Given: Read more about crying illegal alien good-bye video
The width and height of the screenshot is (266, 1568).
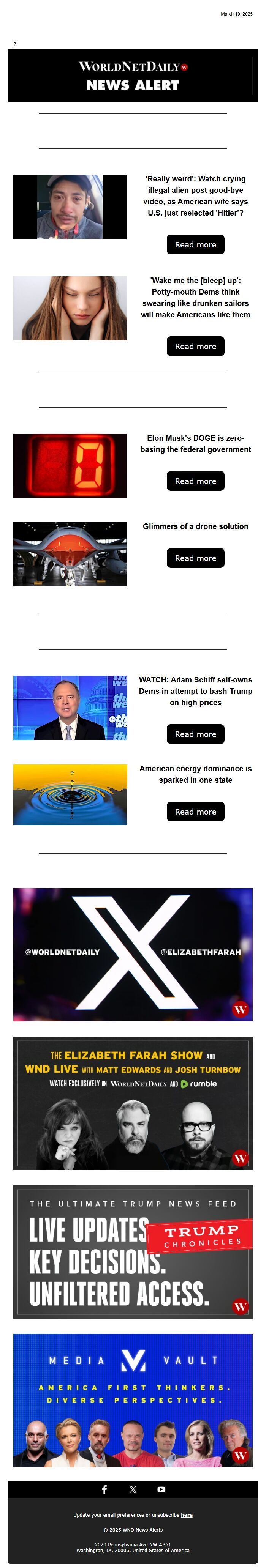Looking at the screenshot, I should tap(195, 245).
